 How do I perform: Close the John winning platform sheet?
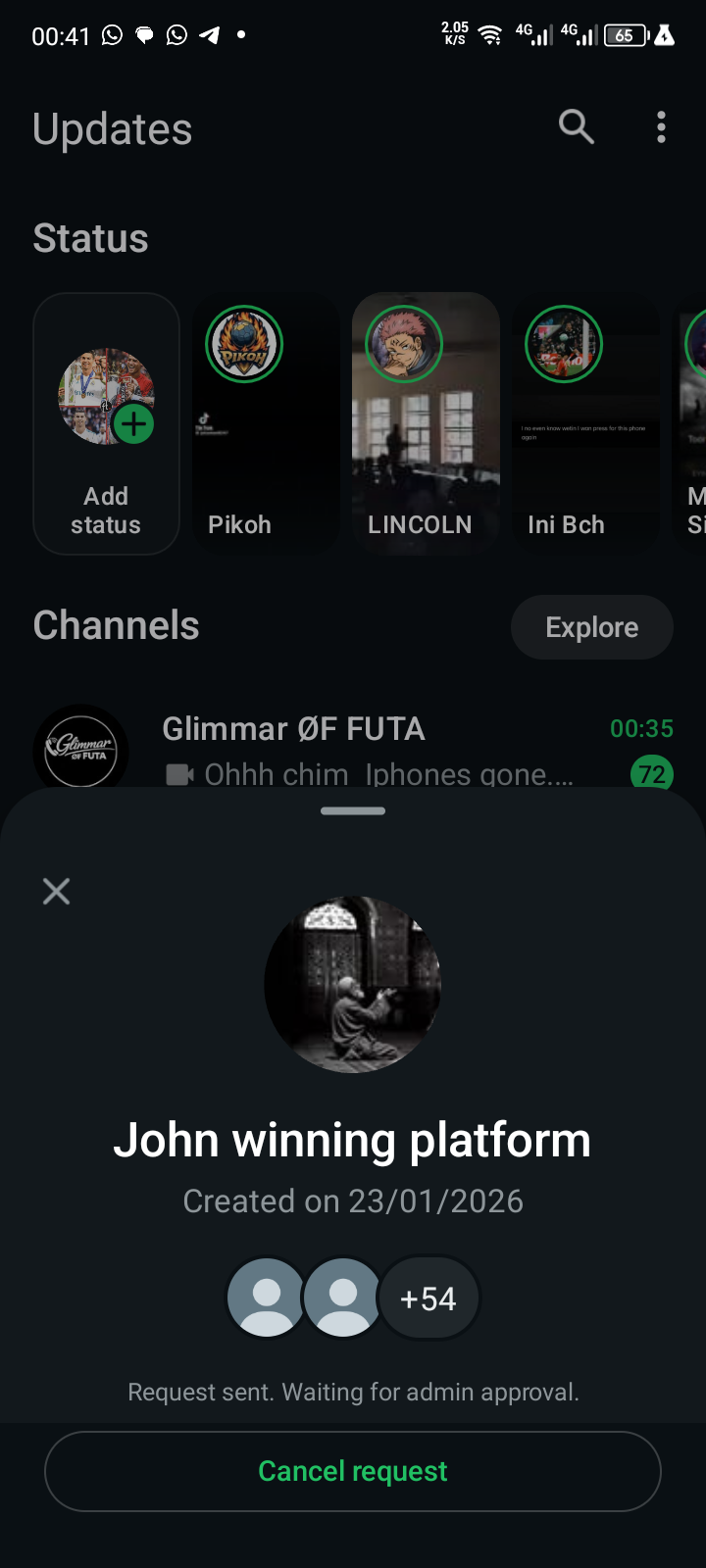click(57, 891)
